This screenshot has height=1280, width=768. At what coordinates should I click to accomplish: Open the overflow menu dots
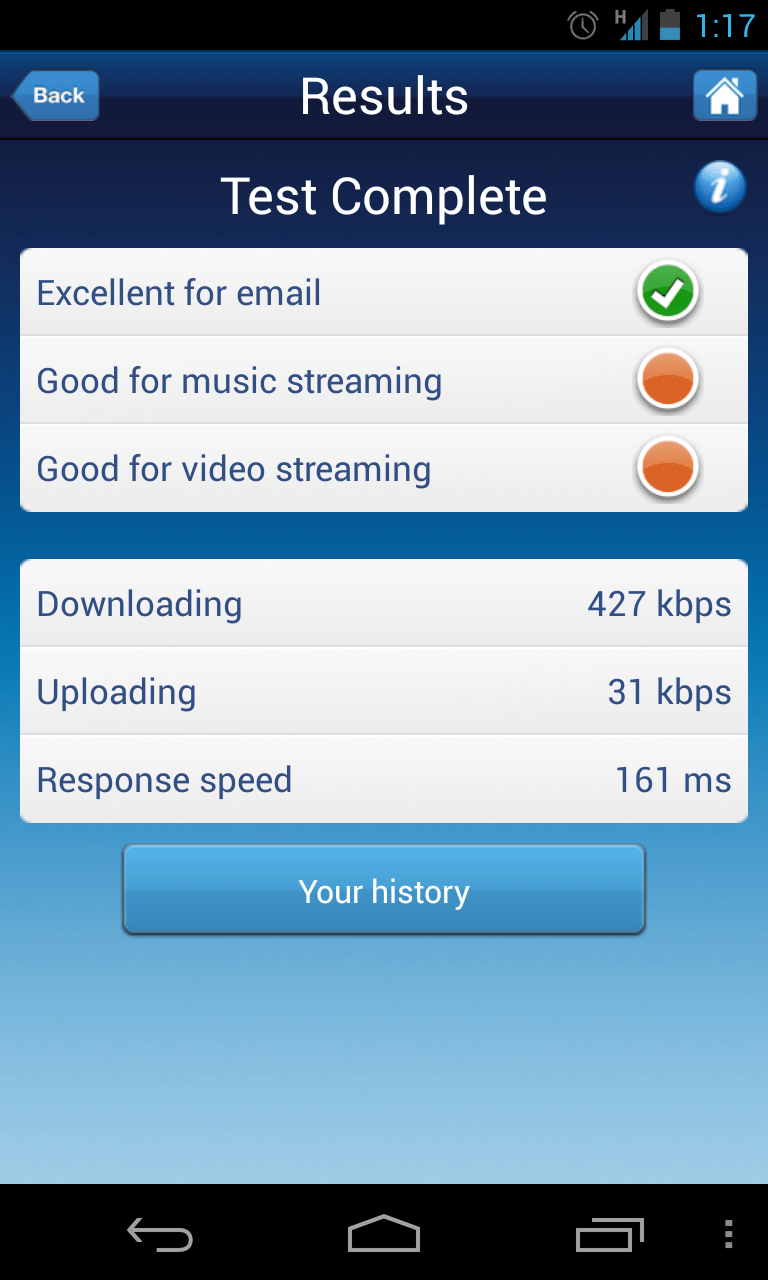pos(729,1234)
